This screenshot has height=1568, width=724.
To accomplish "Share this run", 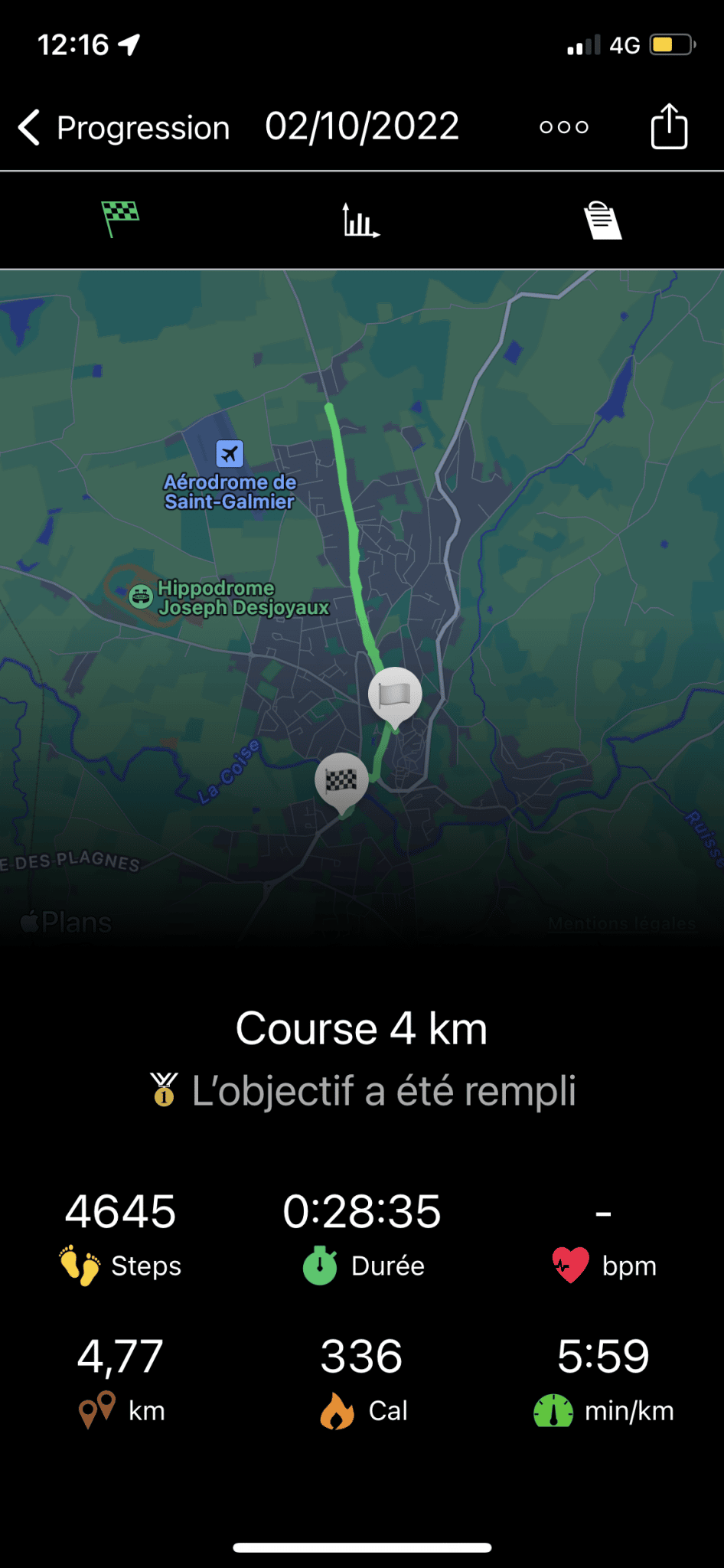I will (669, 126).
